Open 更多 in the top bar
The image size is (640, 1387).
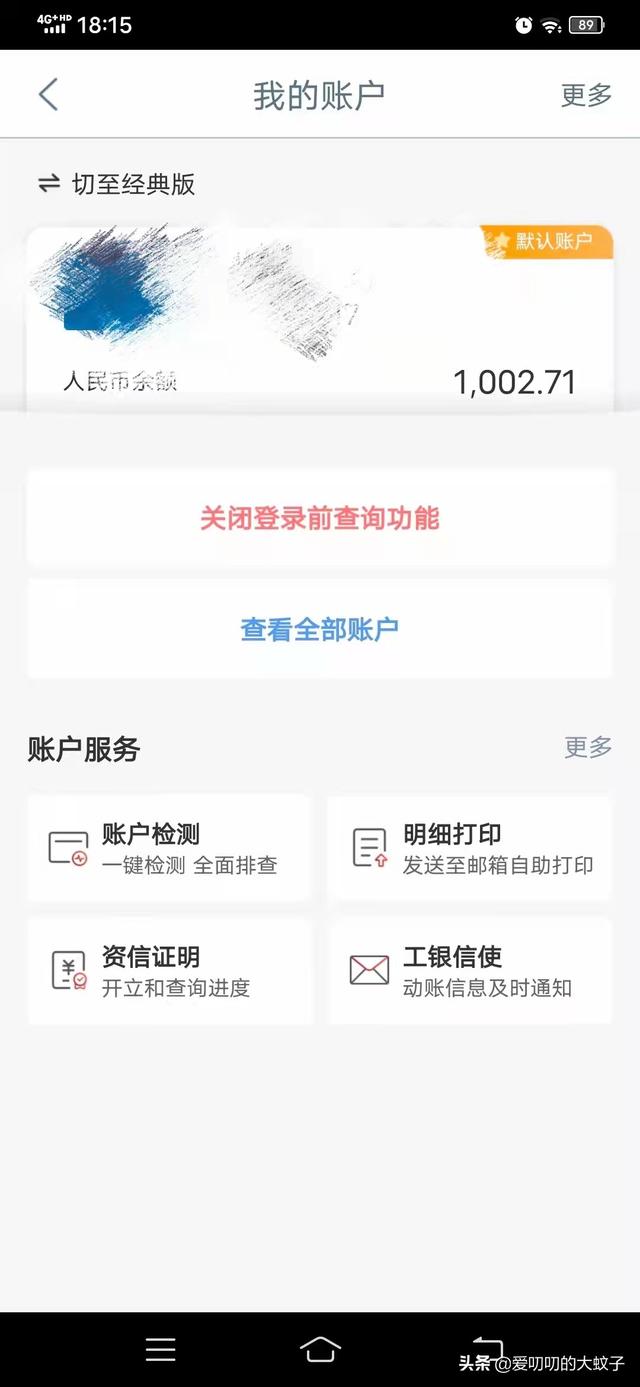(586, 95)
